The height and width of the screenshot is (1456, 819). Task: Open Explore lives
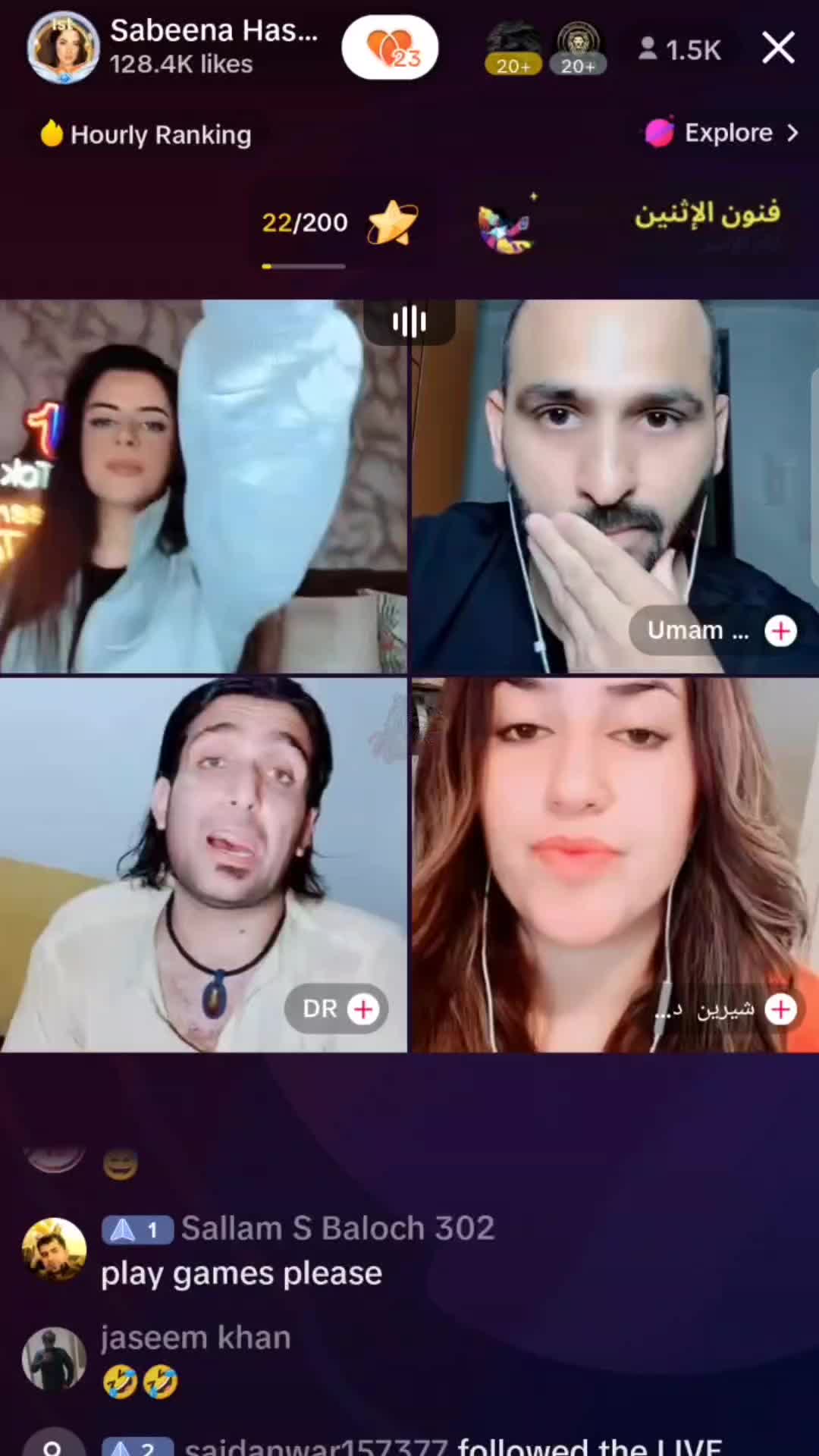tap(721, 133)
